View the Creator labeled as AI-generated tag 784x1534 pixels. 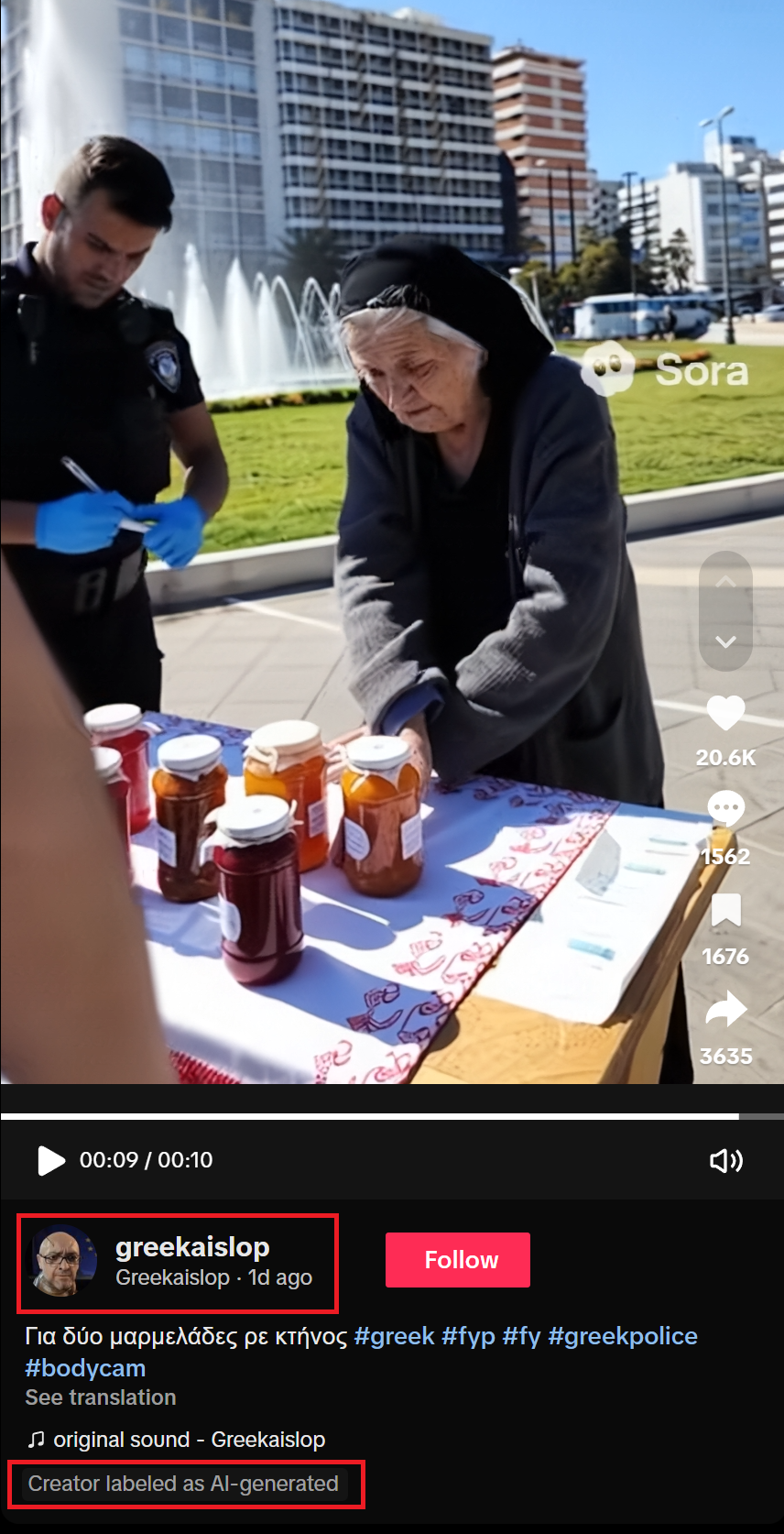183,1484
